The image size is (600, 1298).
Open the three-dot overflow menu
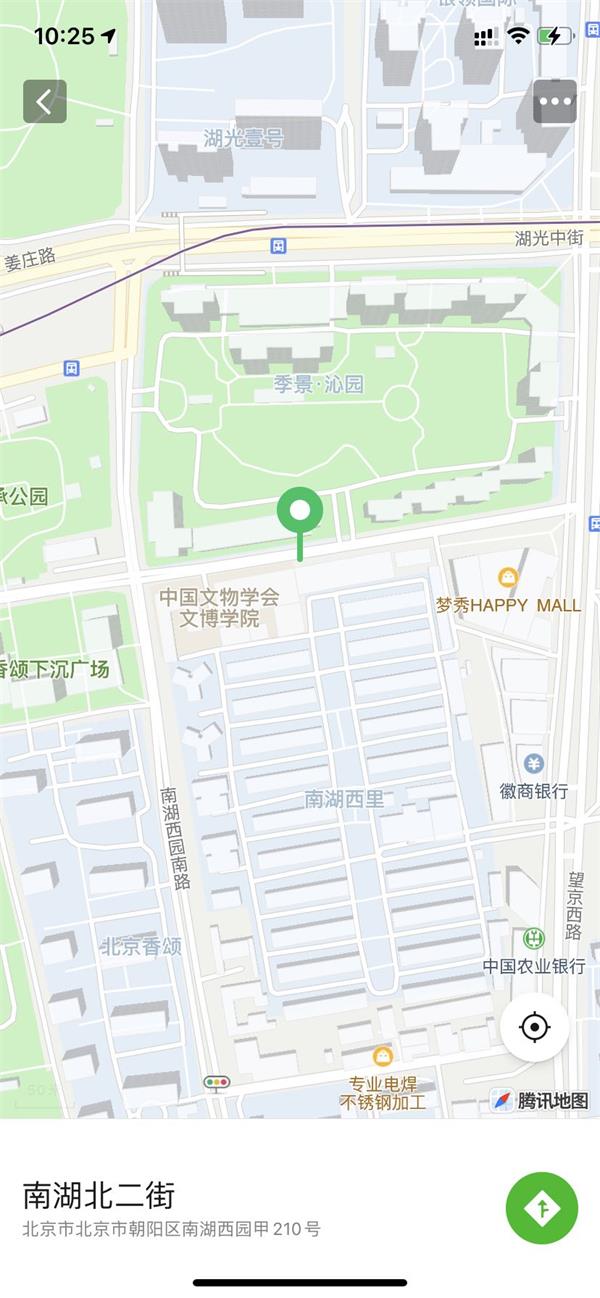(x=555, y=101)
